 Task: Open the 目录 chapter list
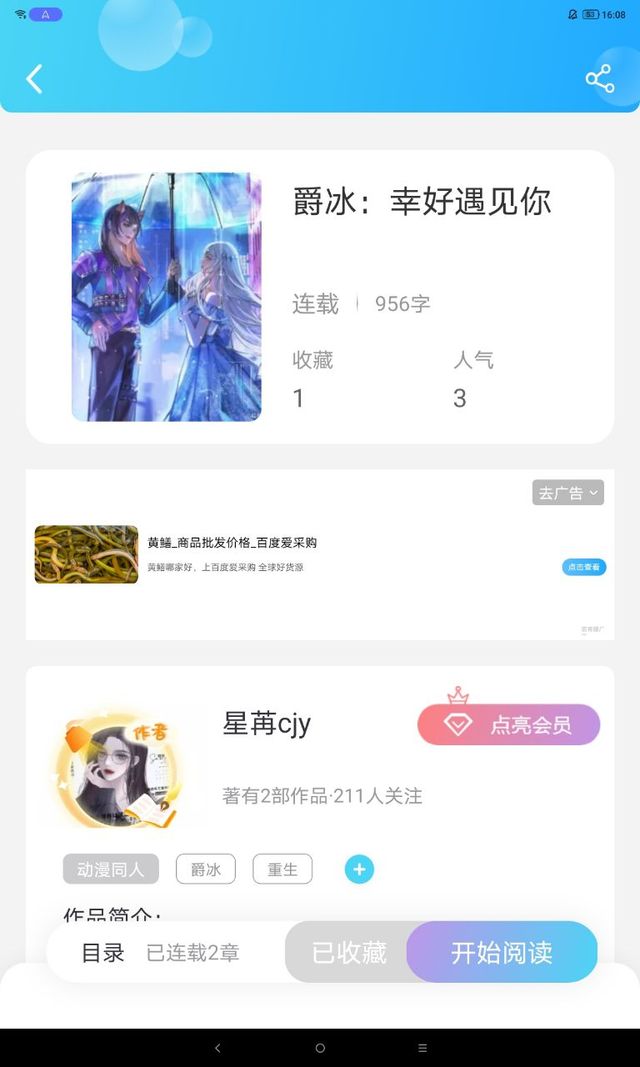104,953
